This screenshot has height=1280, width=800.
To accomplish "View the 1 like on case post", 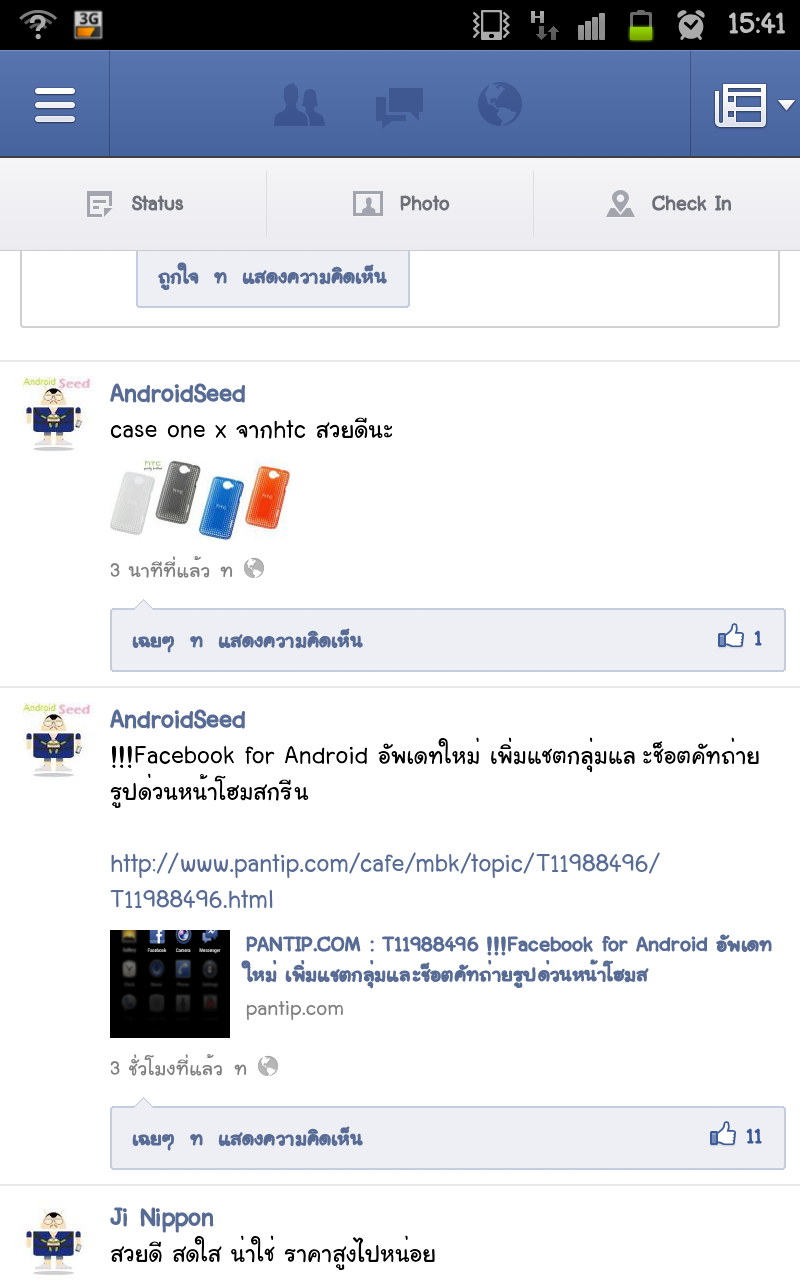I will coord(740,638).
